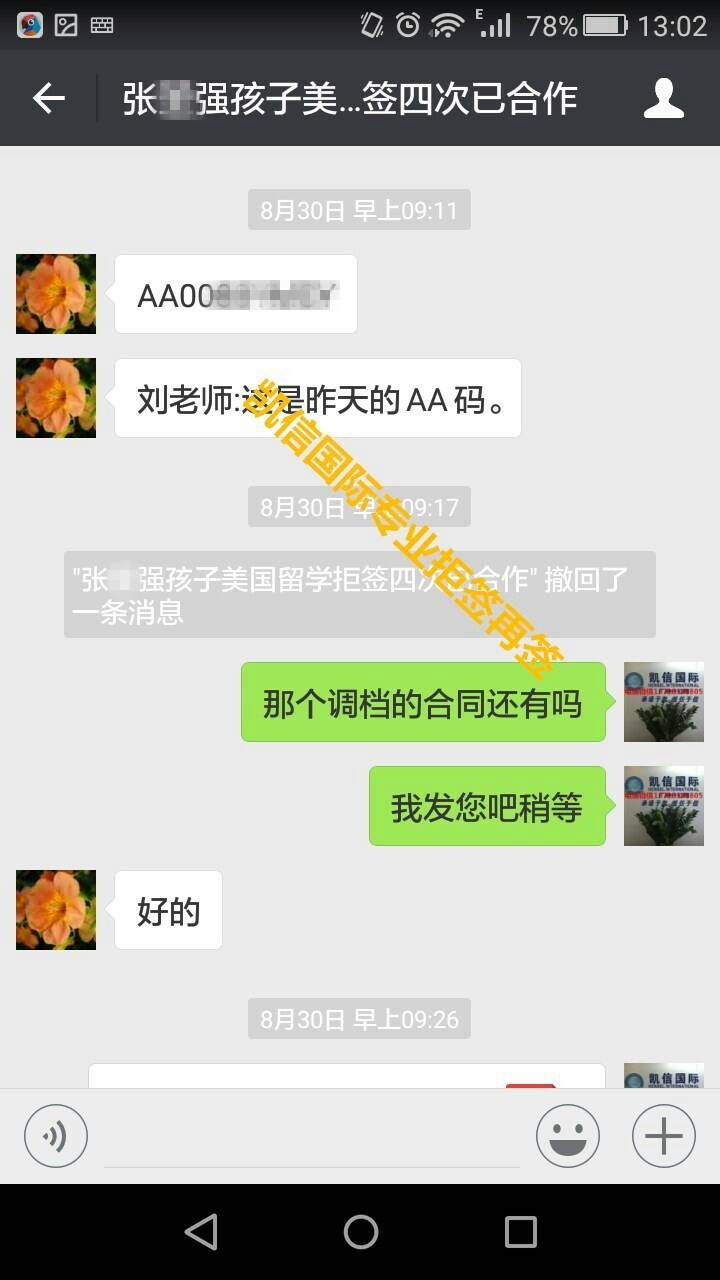Image resolution: width=720 pixels, height=1280 pixels.
Task: Switch to voice message input
Action: coord(56,1136)
